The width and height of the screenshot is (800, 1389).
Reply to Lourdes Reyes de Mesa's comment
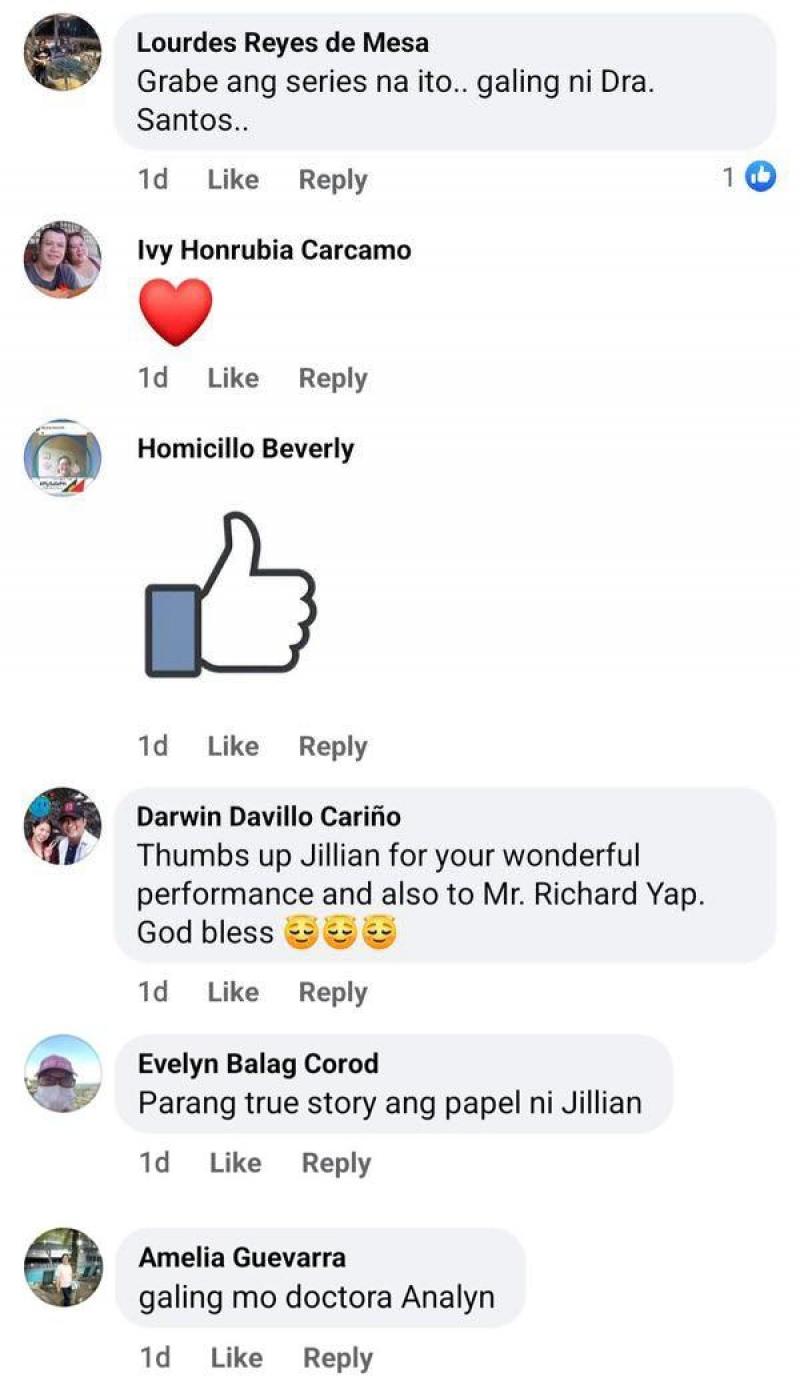click(x=333, y=180)
